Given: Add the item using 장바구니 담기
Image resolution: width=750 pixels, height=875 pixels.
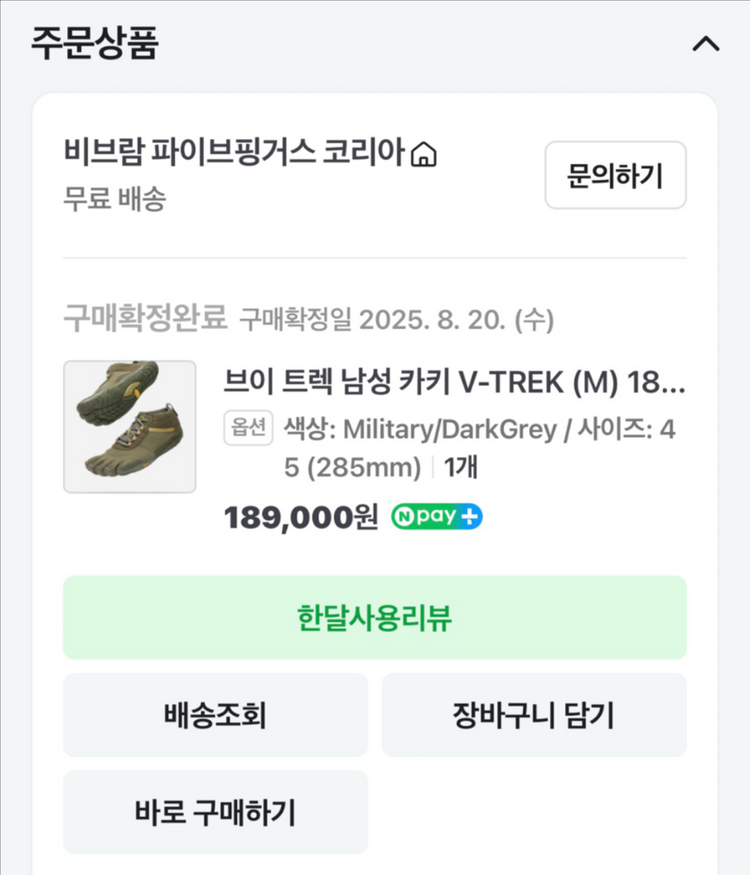Looking at the screenshot, I should tap(534, 715).
